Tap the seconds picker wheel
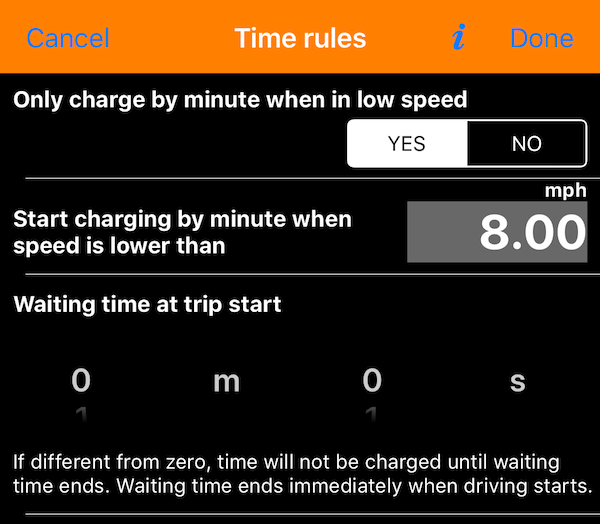Screen dimensions: 600x524 point(372,381)
